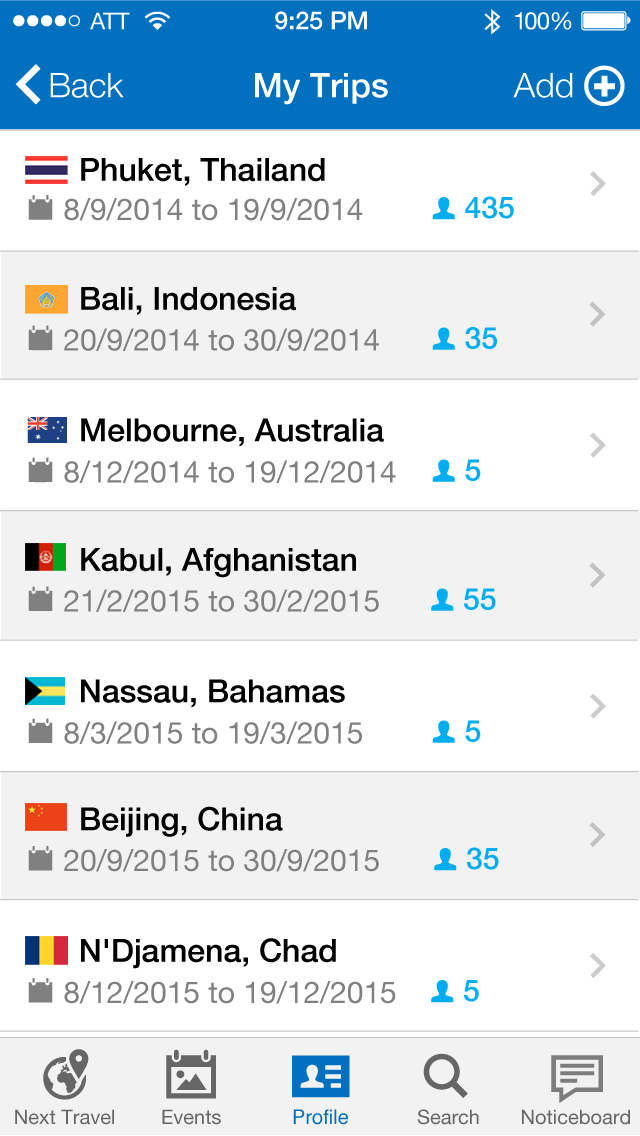Open the Nassau, Bahamas trip
Image resolution: width=640 pixels, height=1136 pixels.
[320, 709]
